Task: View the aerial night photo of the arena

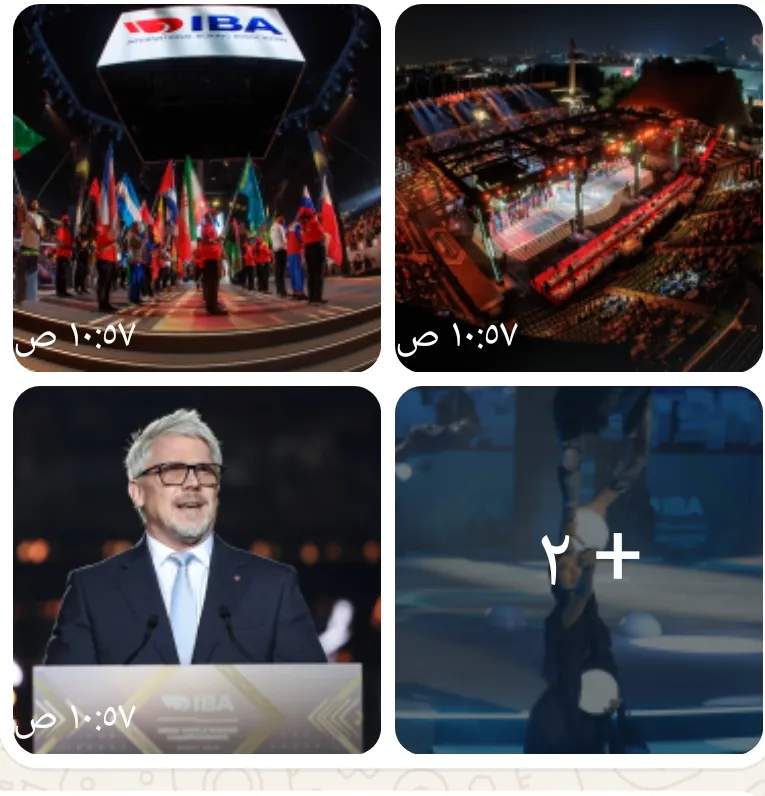Action: click(579, 188)
